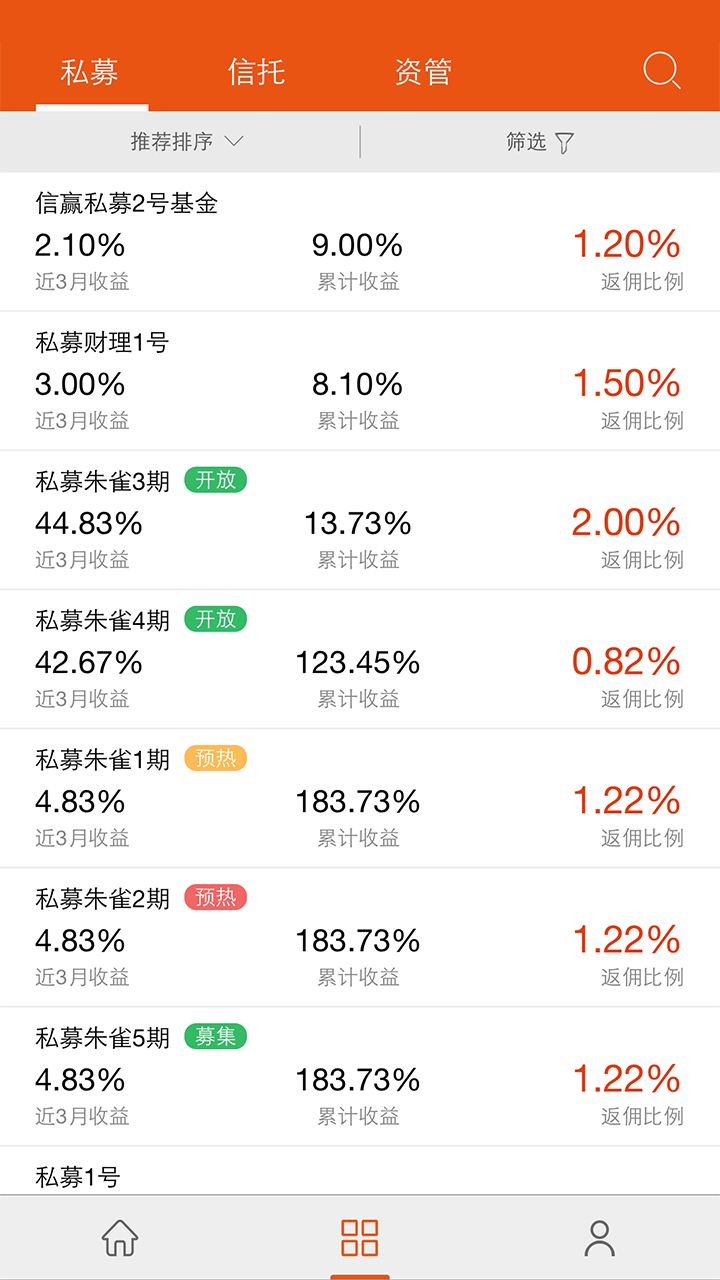Open profile via the person icon
This screenshot has height=1280, width=720.
598,1237
